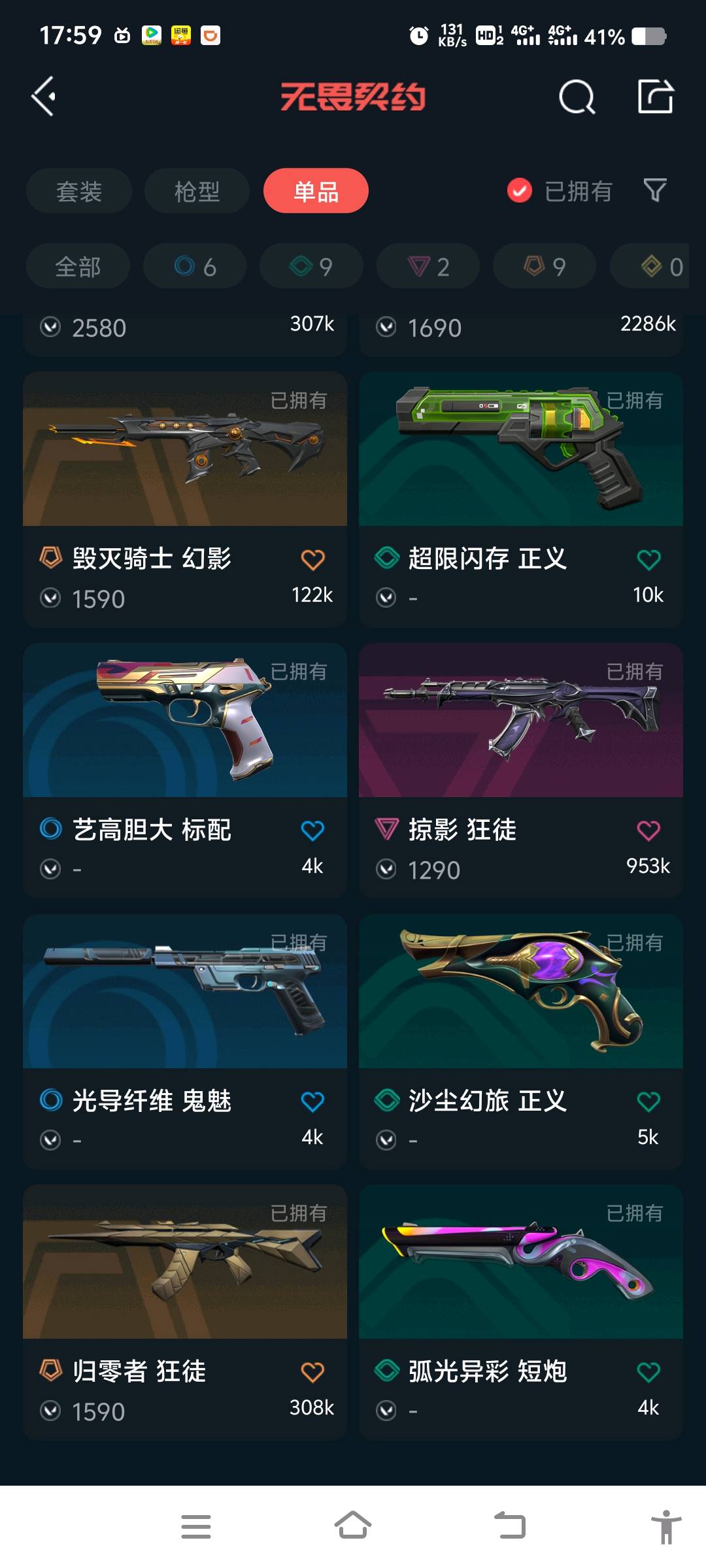Filter by the blue circle chip with 6

click(195, 266)
